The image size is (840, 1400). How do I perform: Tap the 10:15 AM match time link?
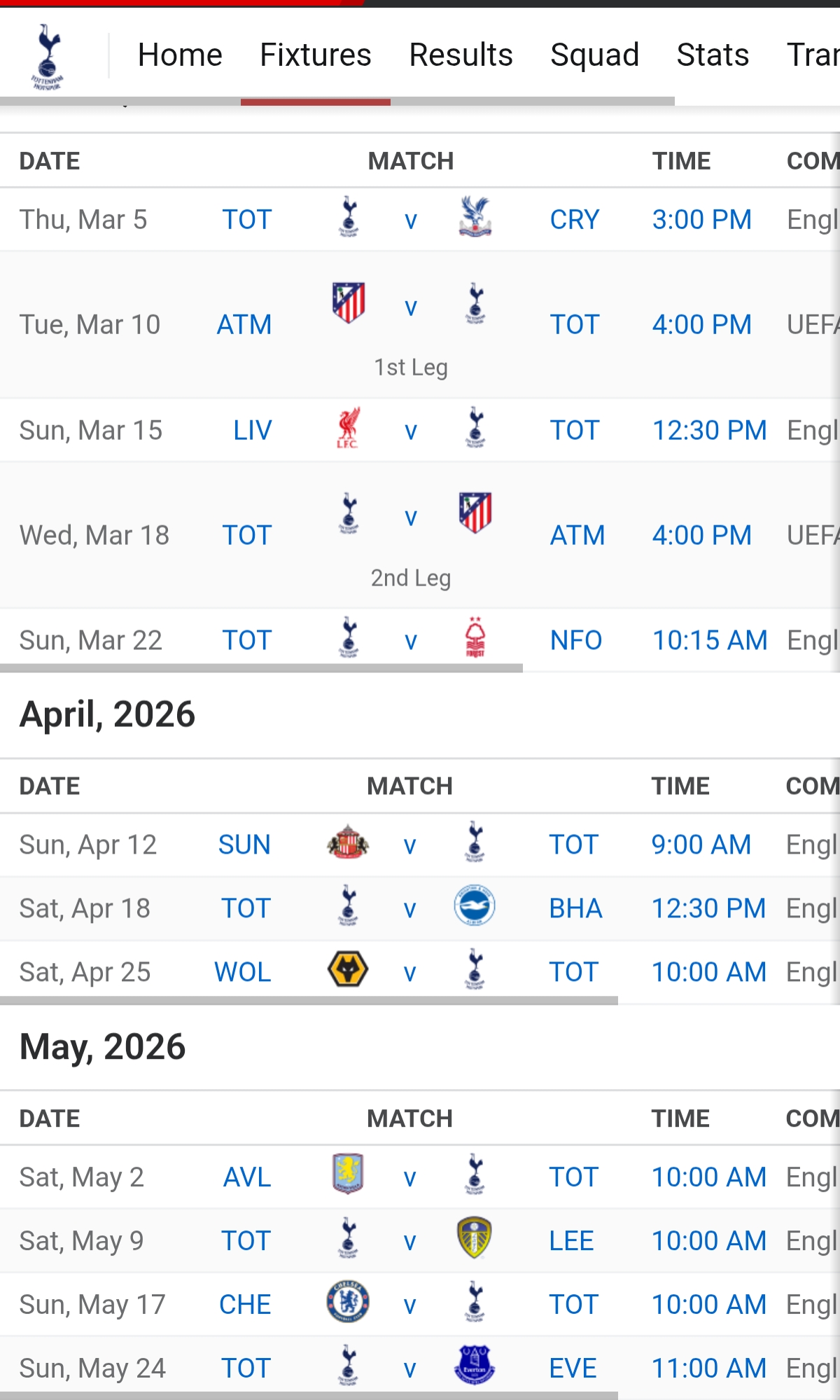click(x=709, y=641)
